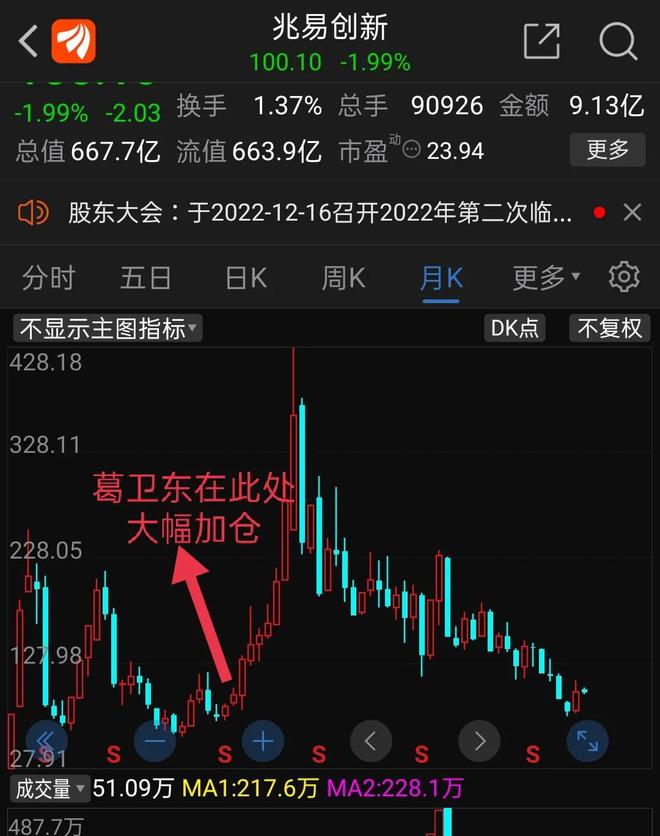Switch to the 五日 tab
This screenshot has height=836, width=660.
point(145,277)
